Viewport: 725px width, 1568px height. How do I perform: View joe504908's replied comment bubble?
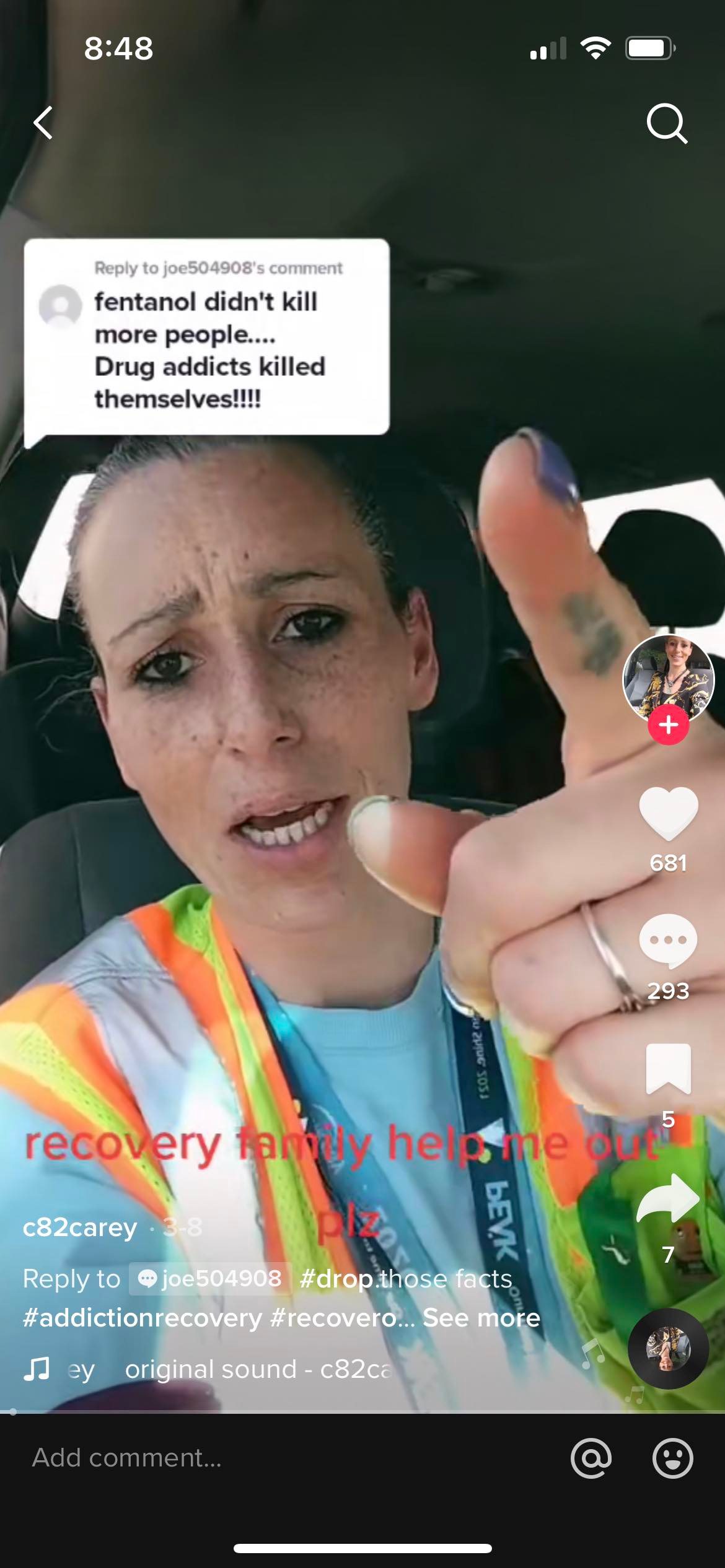(x=206, y=336)
